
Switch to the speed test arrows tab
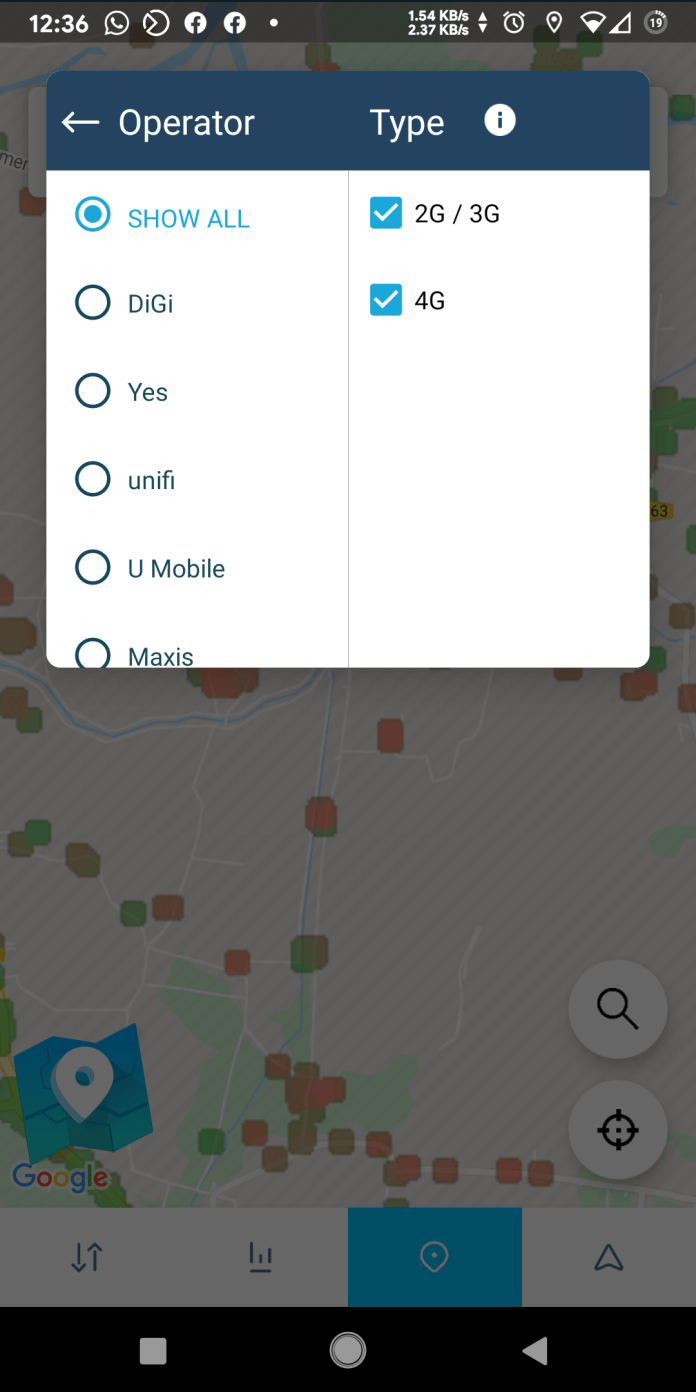coord(87,1257)
